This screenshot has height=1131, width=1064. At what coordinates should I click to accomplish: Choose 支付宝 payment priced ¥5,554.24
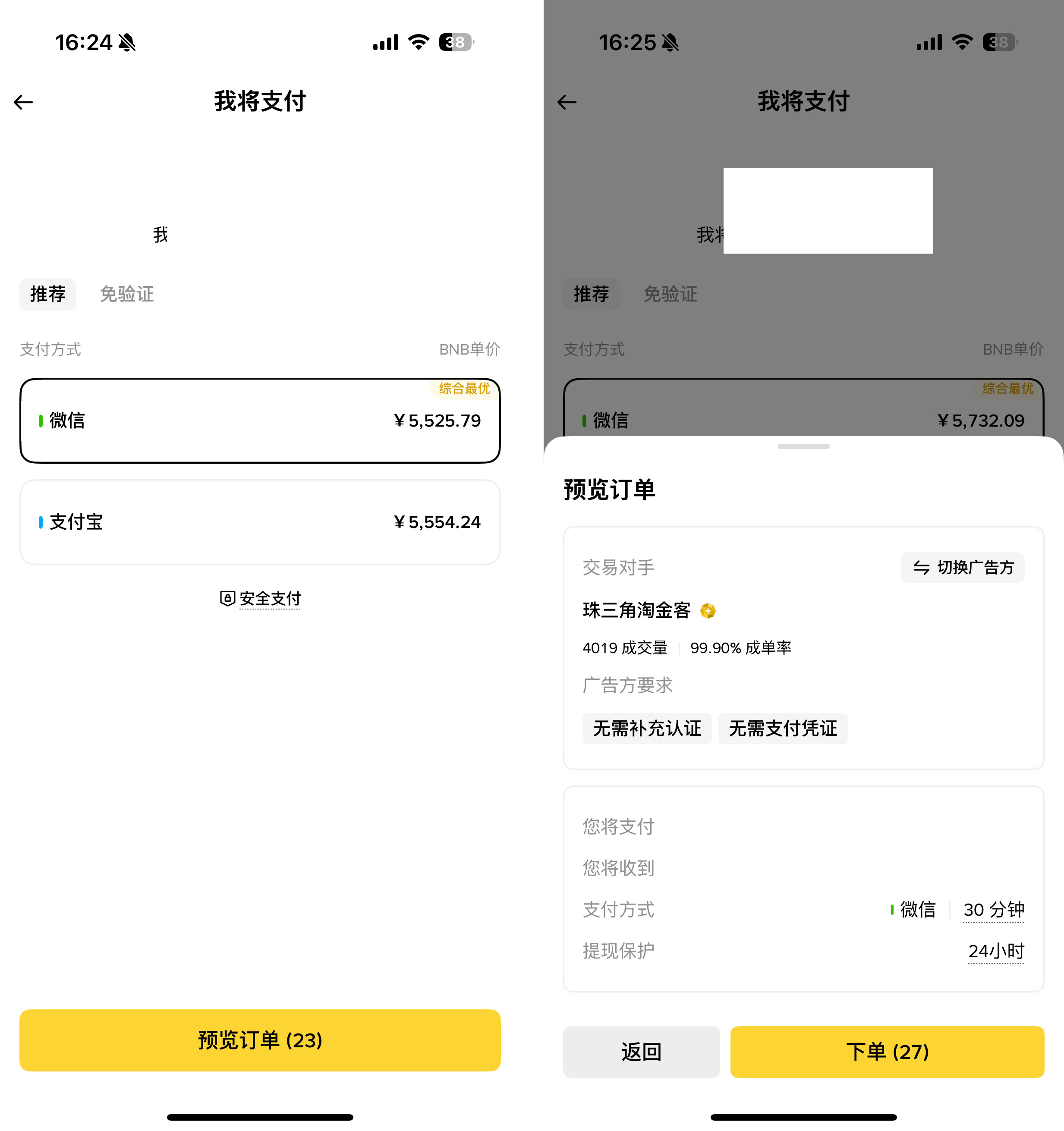point(260,522)
